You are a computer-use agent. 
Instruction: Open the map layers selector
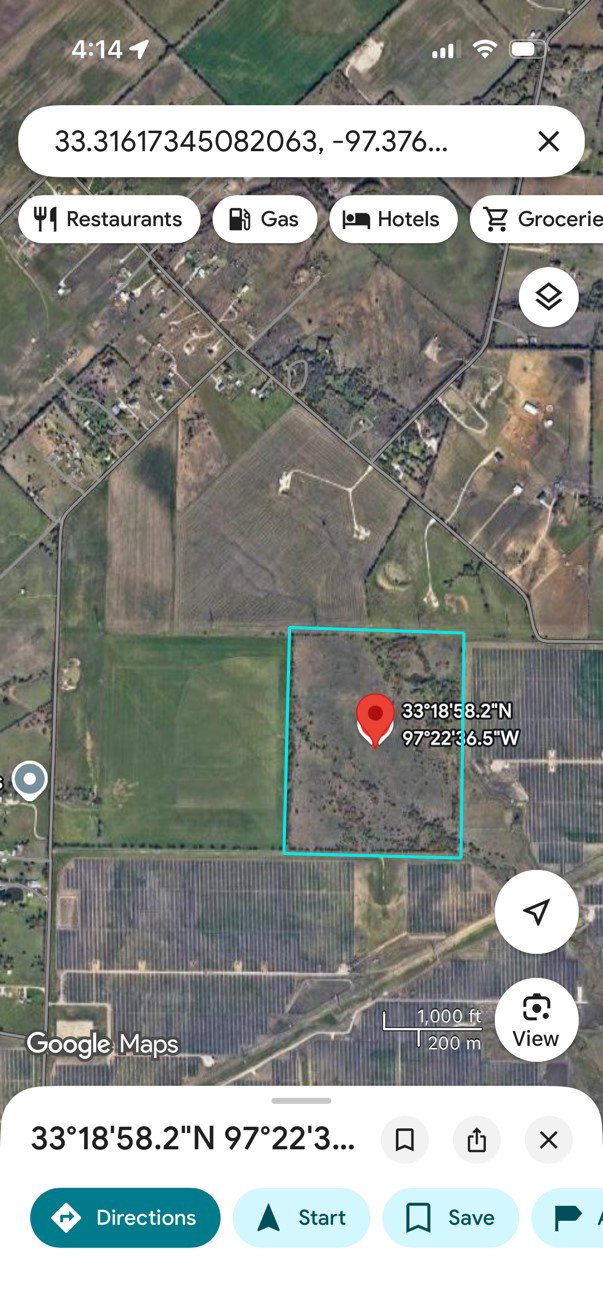[548, 297]
